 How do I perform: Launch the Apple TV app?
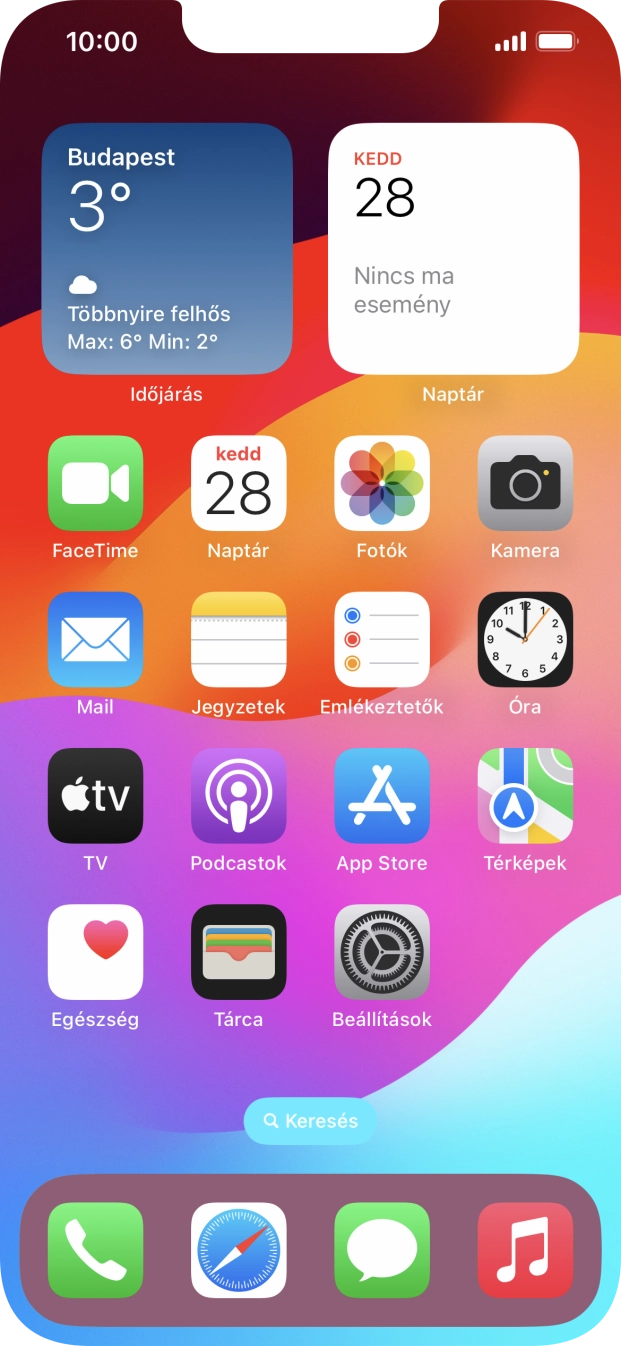click(x=95, y=796)
